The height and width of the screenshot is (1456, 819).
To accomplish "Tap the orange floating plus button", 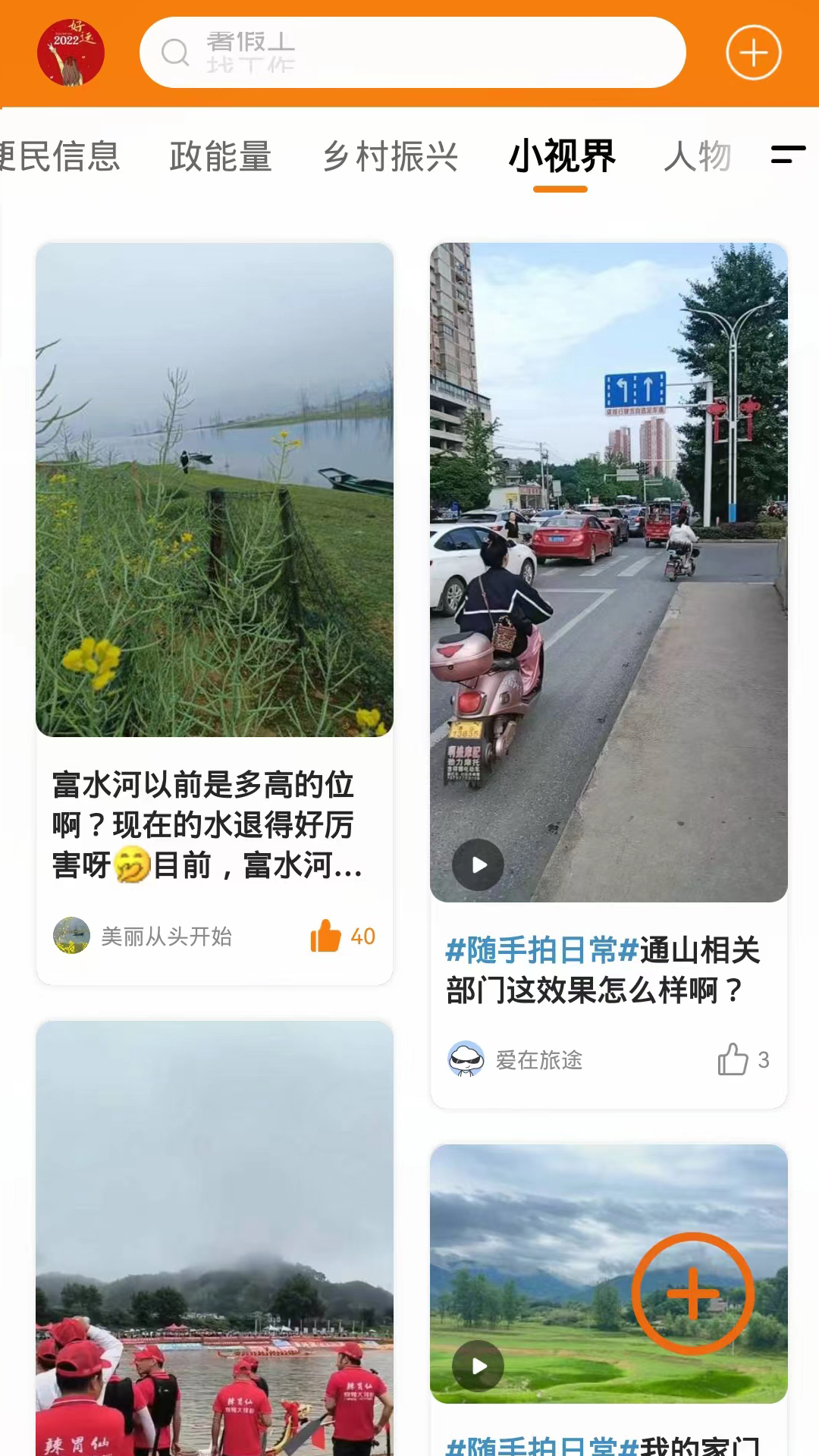I will 693,1293.
